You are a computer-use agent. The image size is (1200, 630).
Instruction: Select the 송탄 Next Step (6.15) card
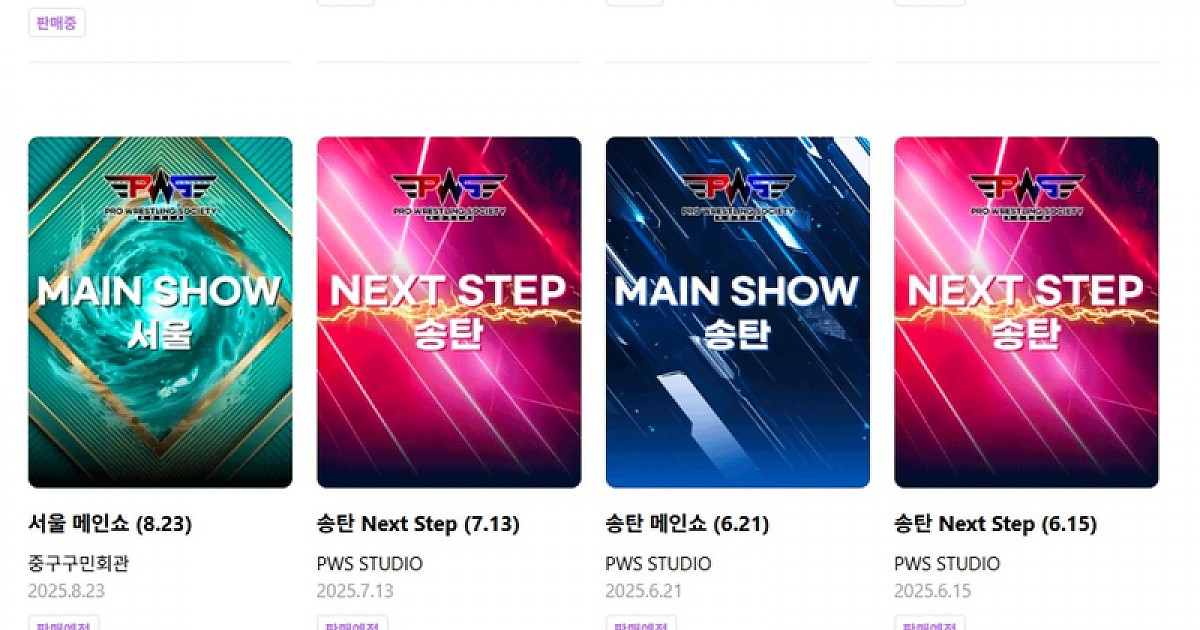click(1026, 312)
